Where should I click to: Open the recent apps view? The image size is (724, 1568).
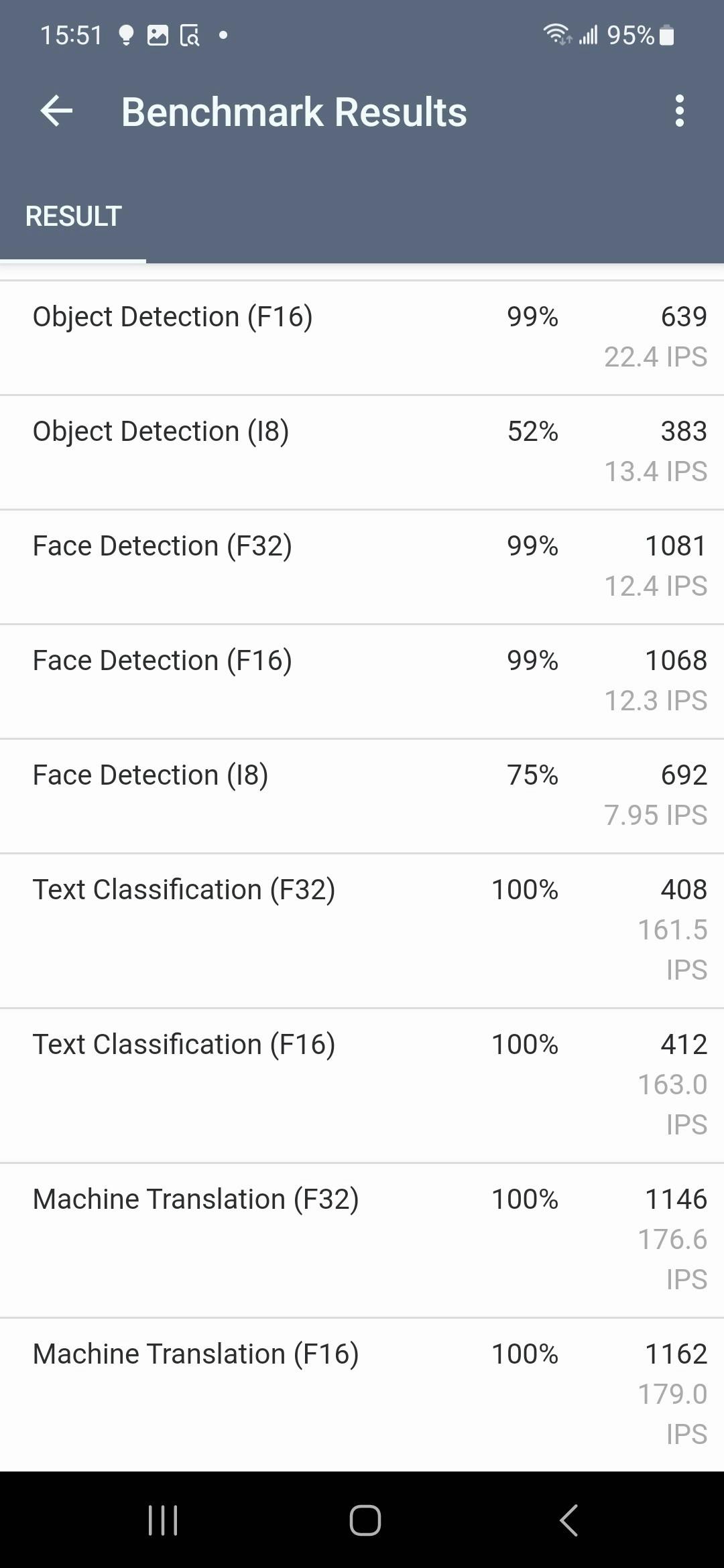(x=163, y=1520)
